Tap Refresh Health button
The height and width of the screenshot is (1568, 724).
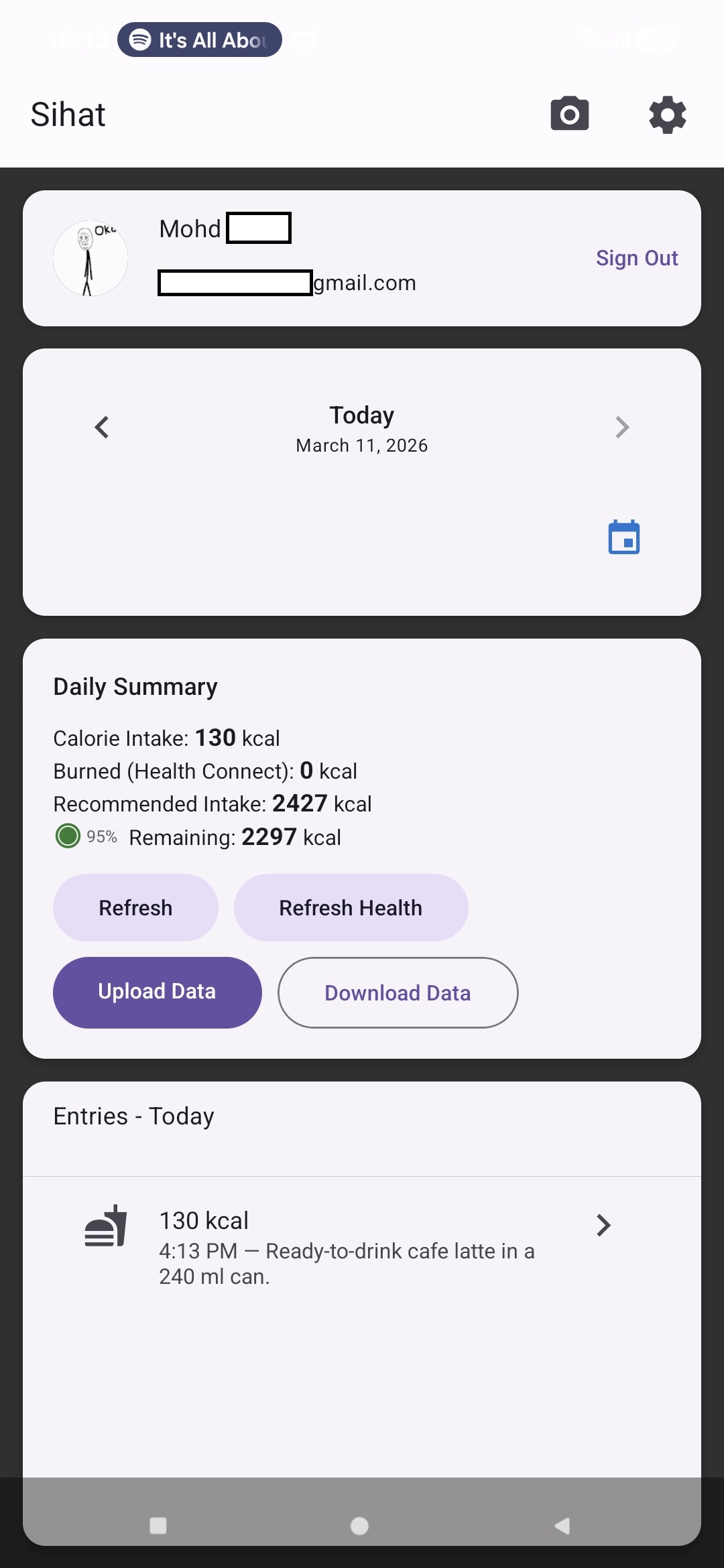point(351,907)
